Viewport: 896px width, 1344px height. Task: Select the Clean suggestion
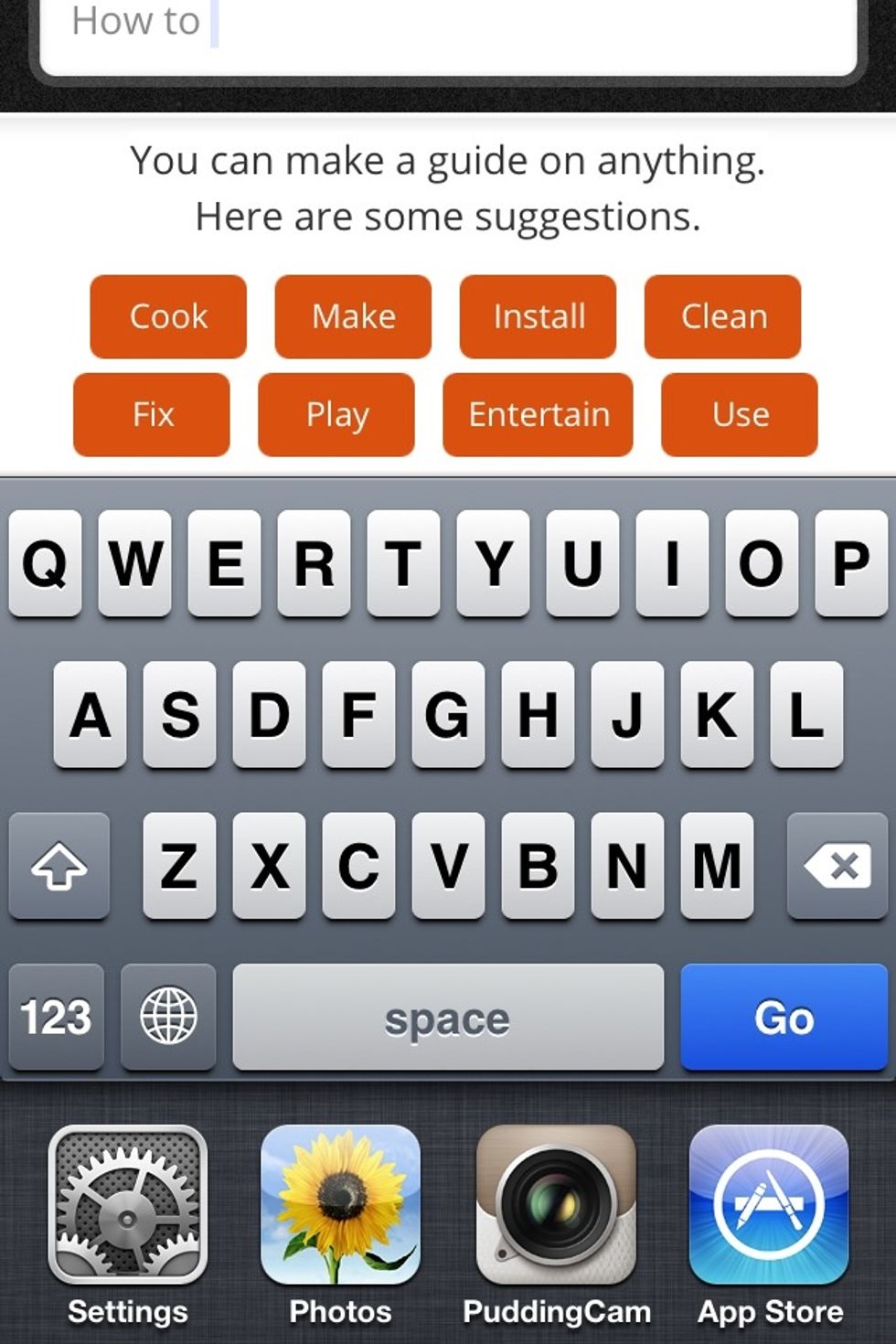(722, 316)
